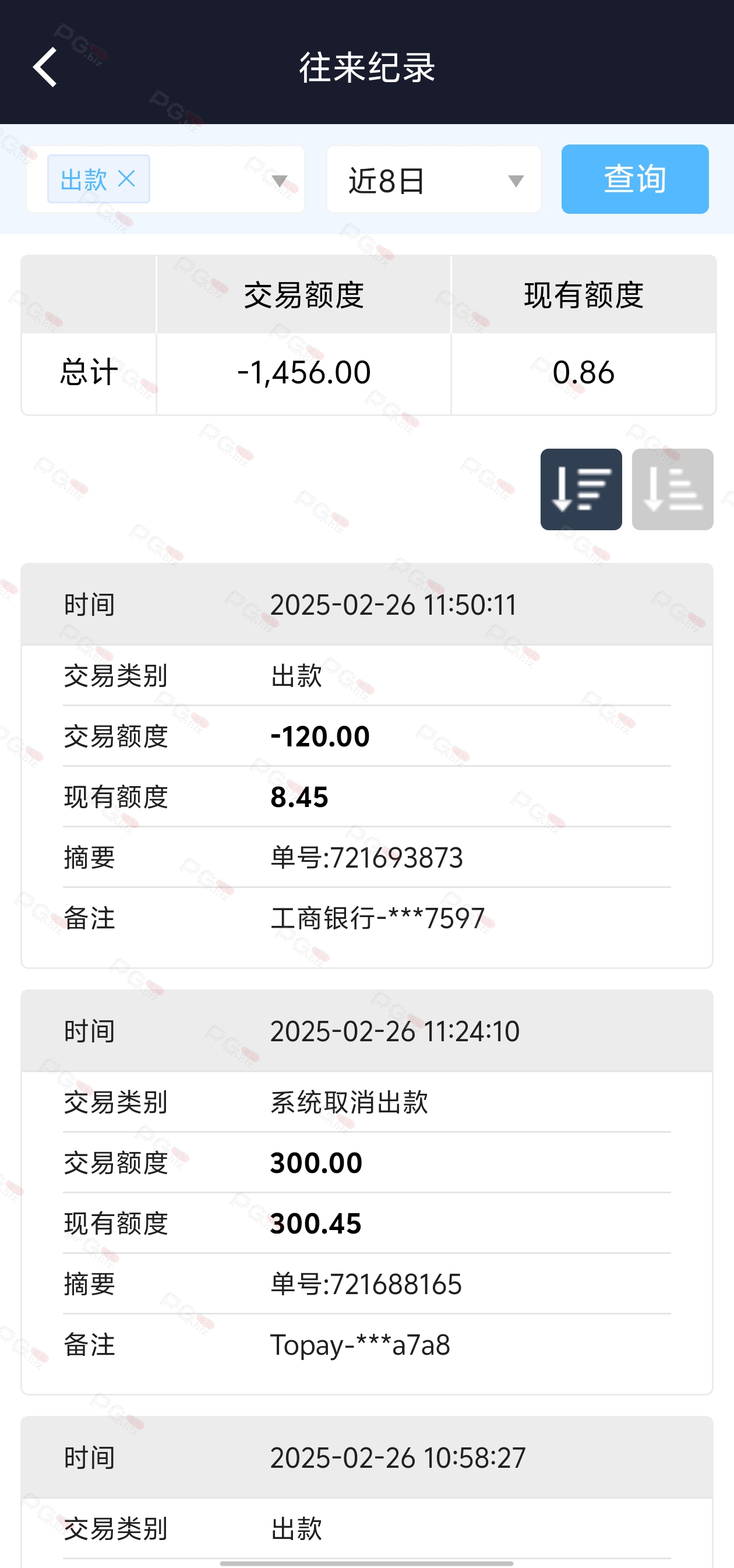Select the dark descending sort icon
Image resolution: width=734 pixels, height=1568 pixels.
[x=581, y=489]
